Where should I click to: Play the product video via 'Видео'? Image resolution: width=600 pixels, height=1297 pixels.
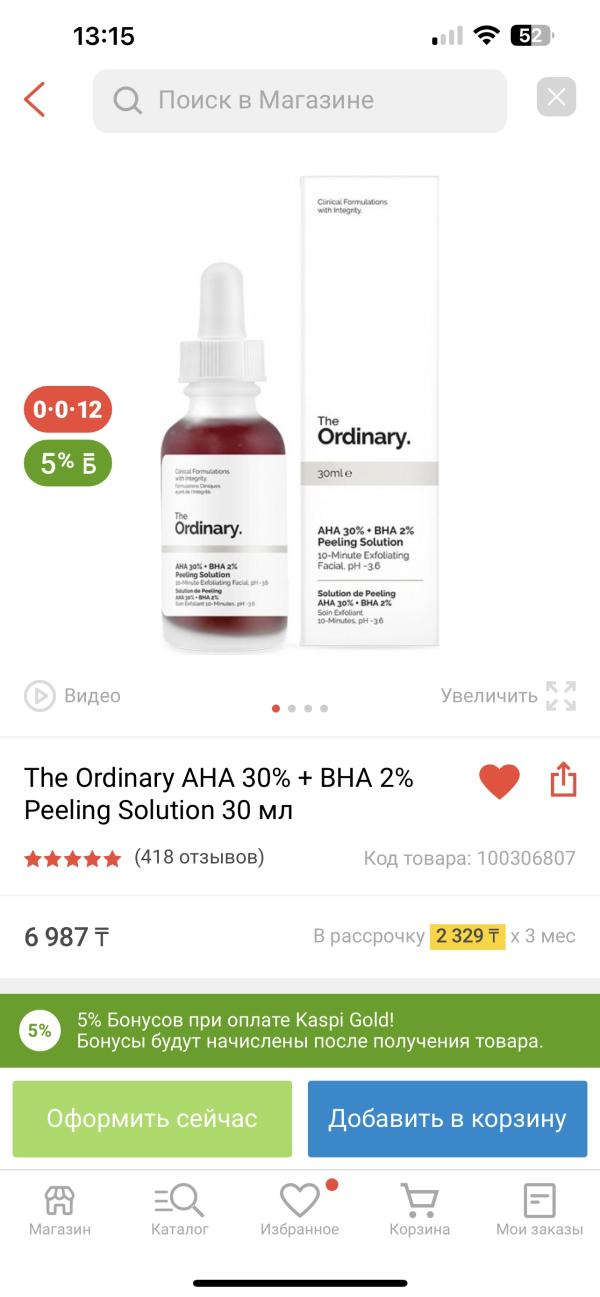(x=73, y=696)
